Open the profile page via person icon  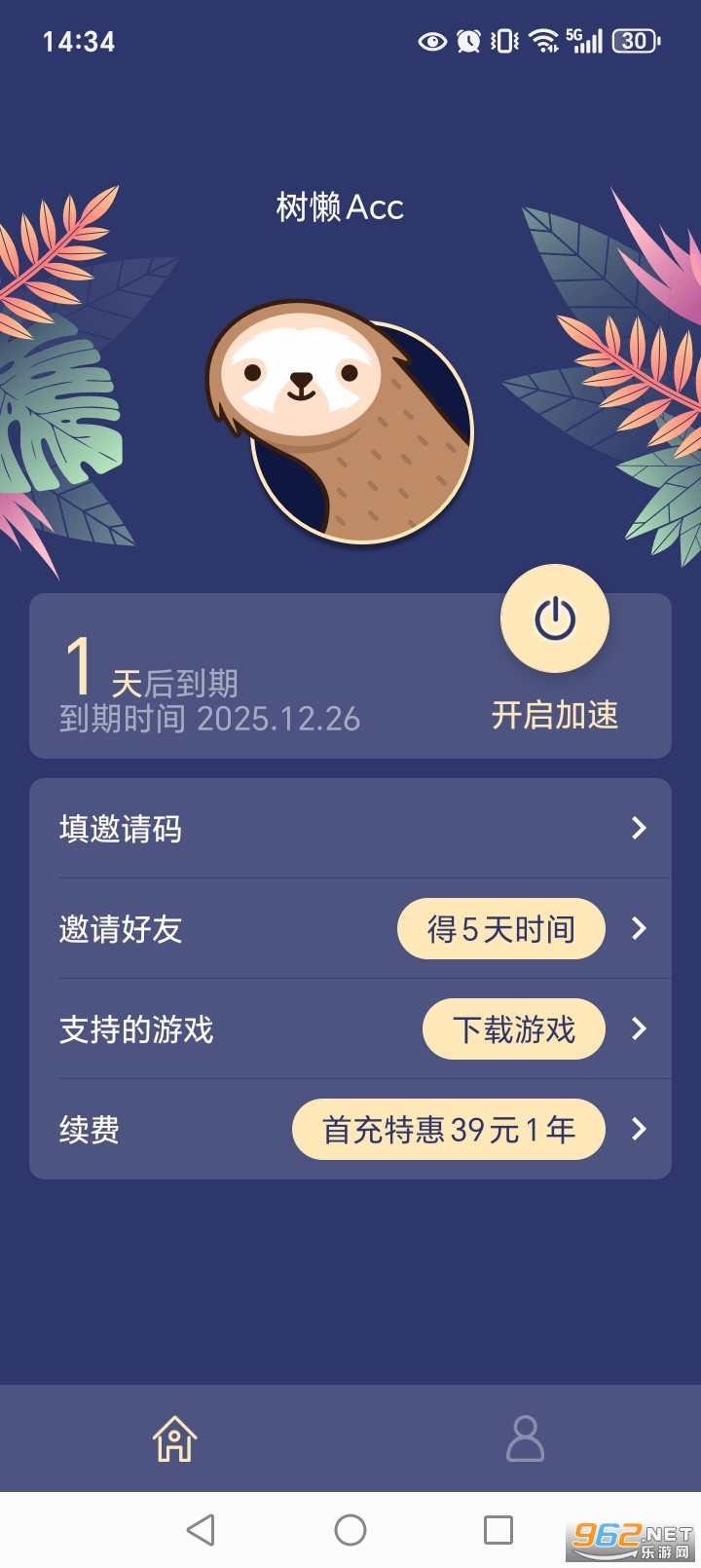click(x=525, y=1438)
